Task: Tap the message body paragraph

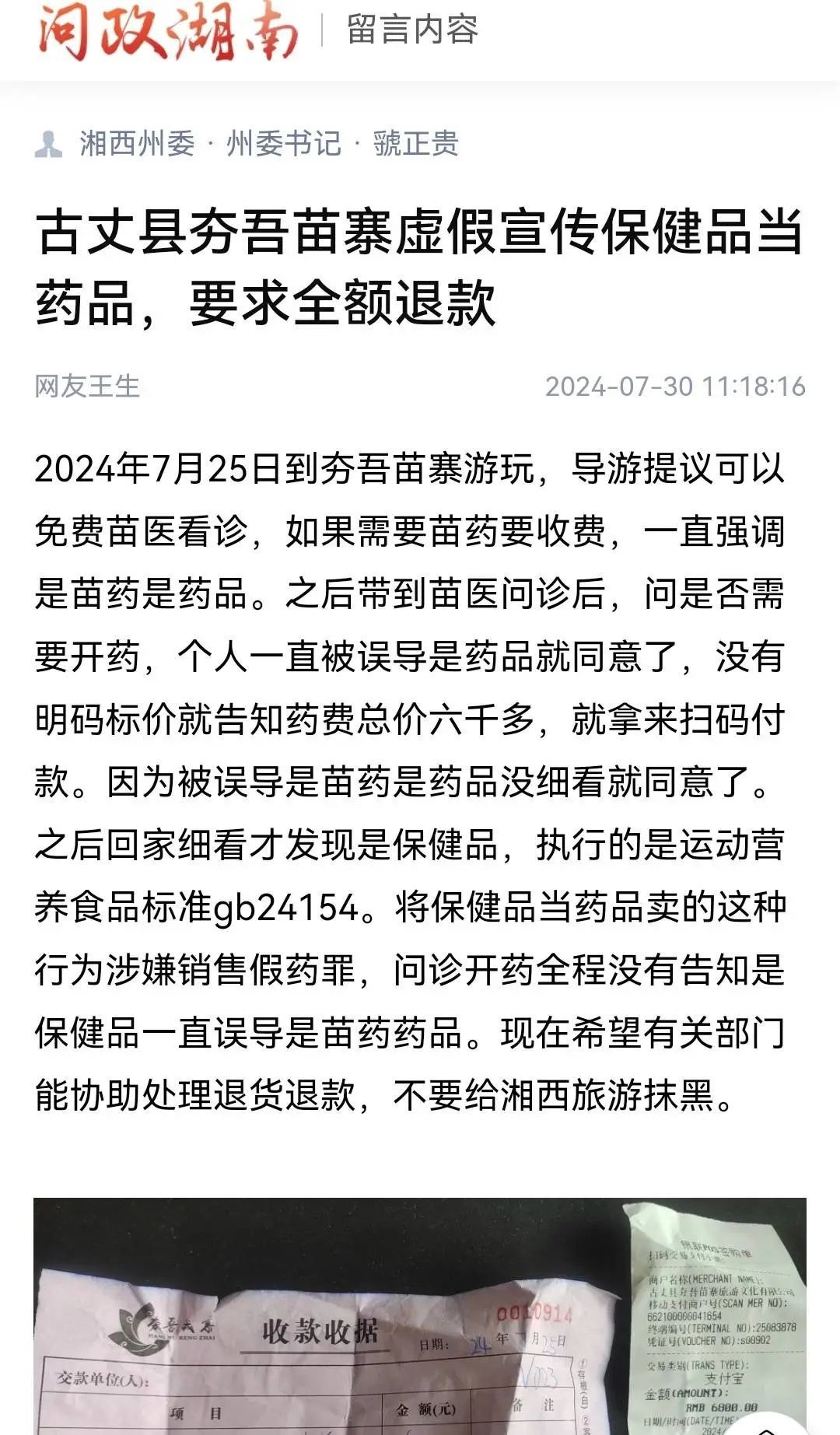Action: [x=420, y=778]
